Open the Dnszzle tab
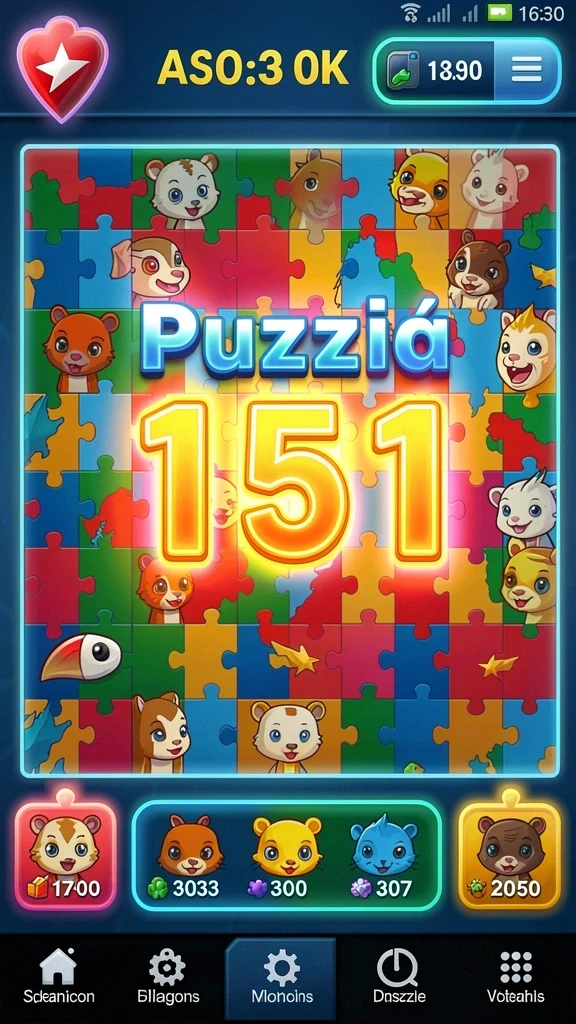Viewport: 576px width, 1024px height. 398,977
